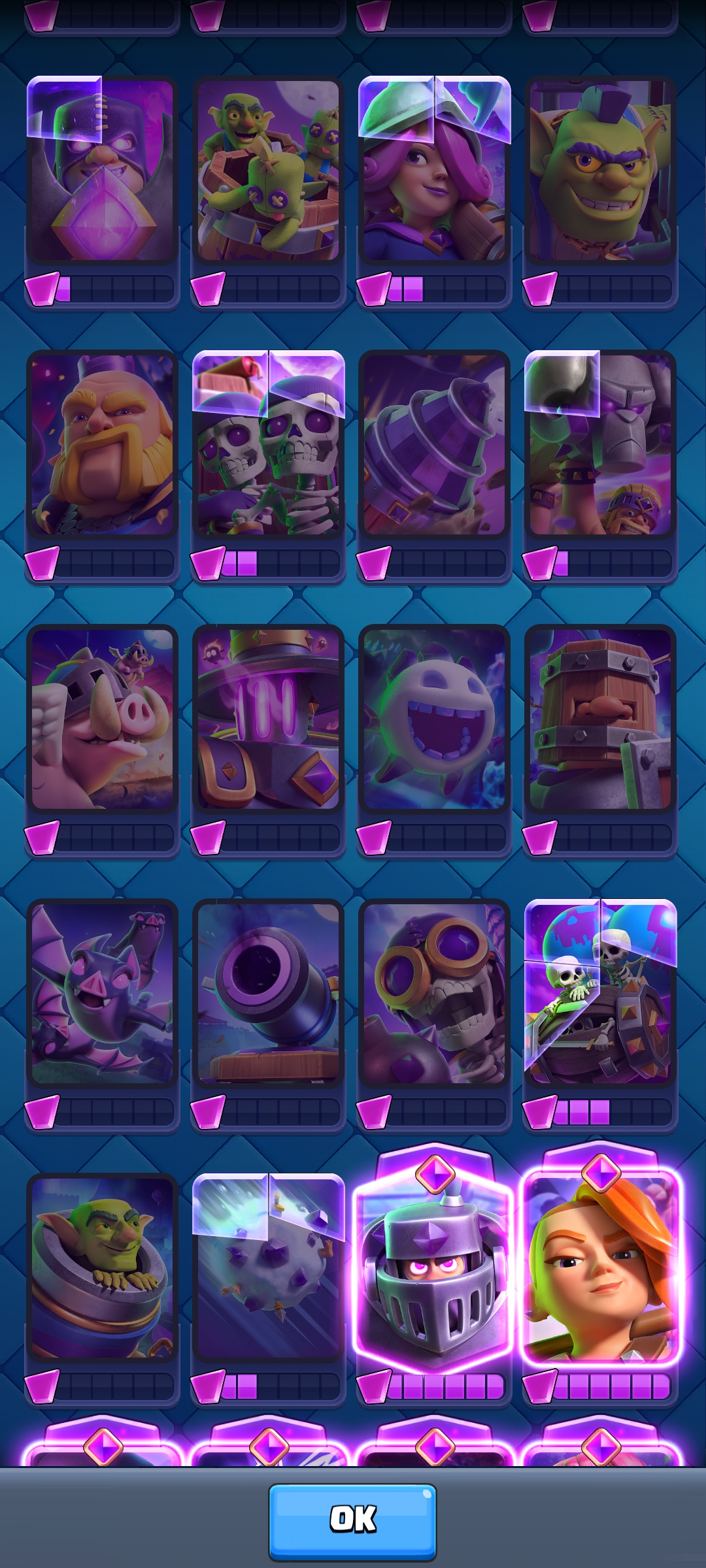Image resolution: width=706 pixels, height=1568 pixels.
Task: Select the Inferno Tower card
Action: tap(268, 719)
